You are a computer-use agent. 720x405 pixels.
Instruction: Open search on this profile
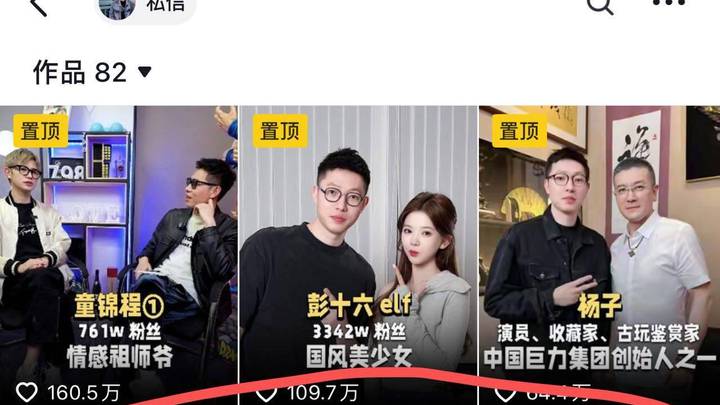(599, 7)
